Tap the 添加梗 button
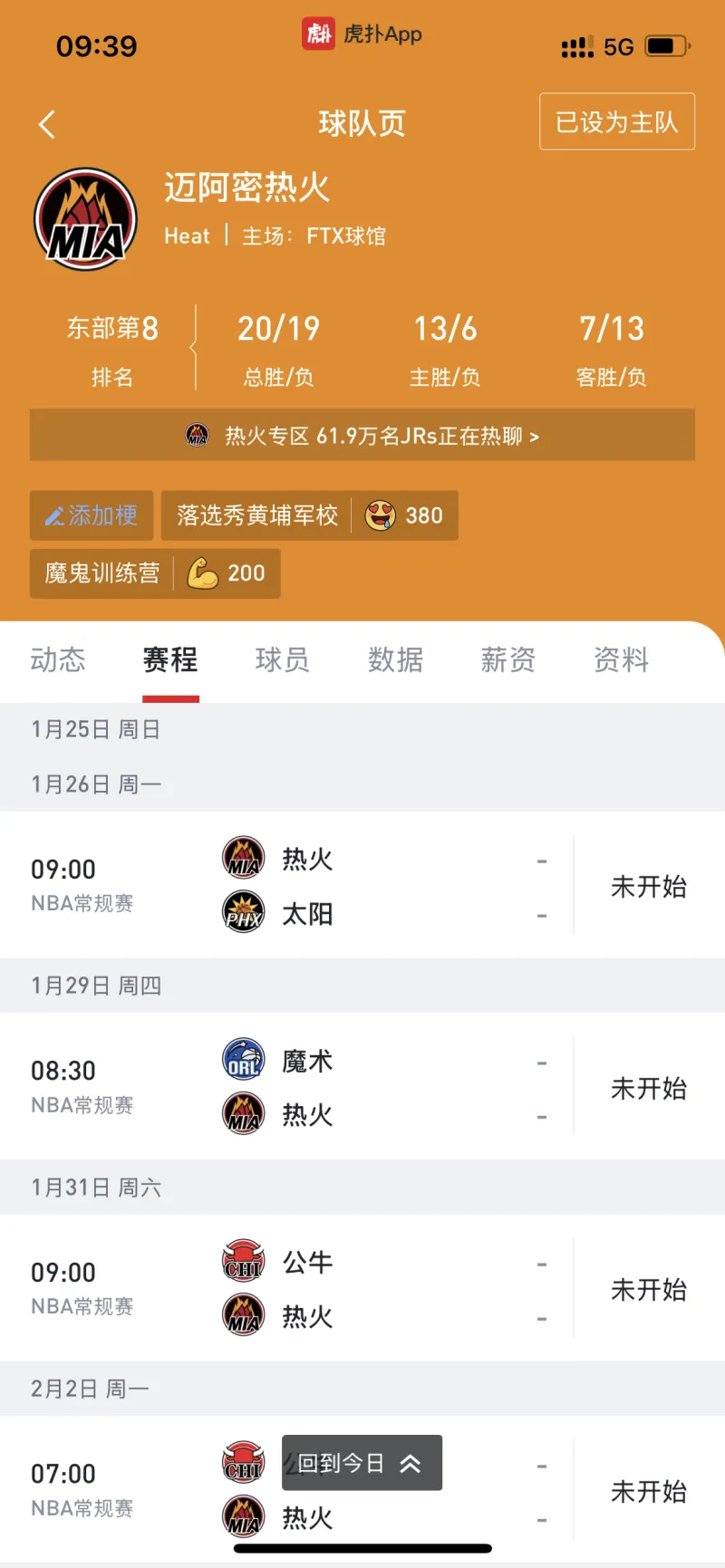 pyautogui.click(x=92, y=515)
